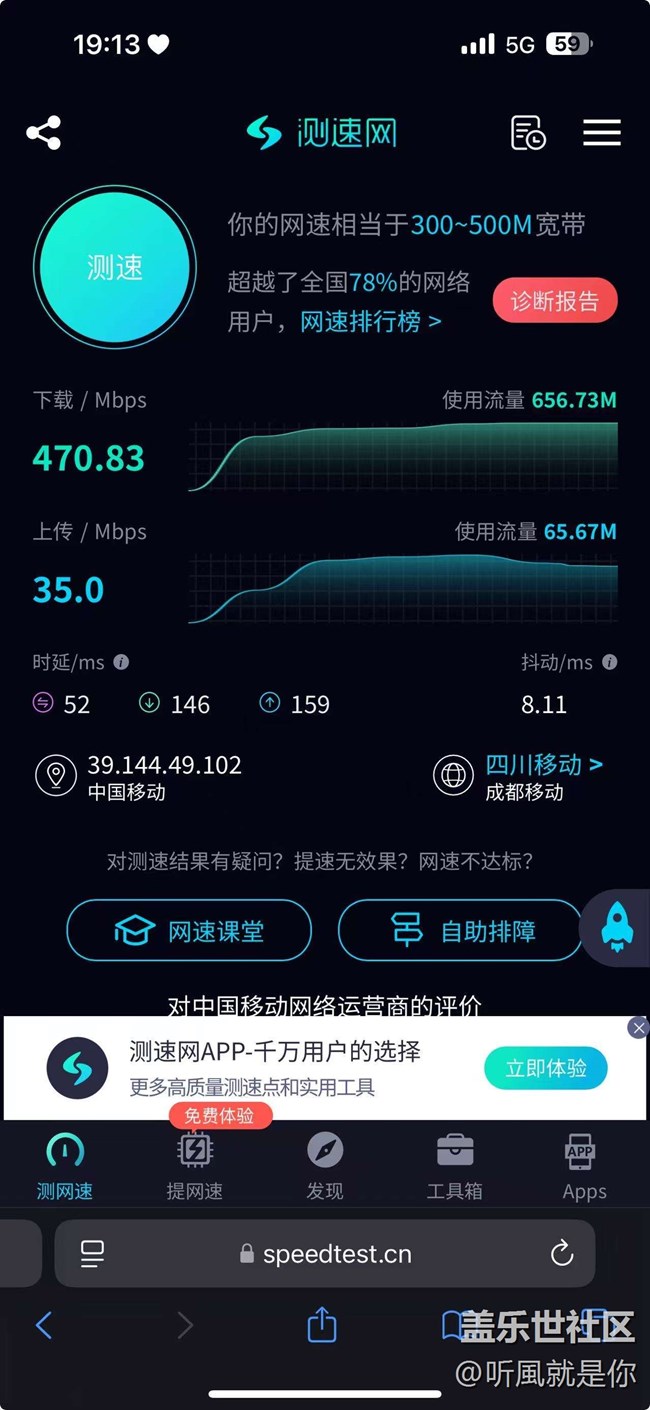Start a new test with 测速 button
Image resolution: width=650 pixels, height=1410 pixels.
pyautogui.click(x=114, y=267)
